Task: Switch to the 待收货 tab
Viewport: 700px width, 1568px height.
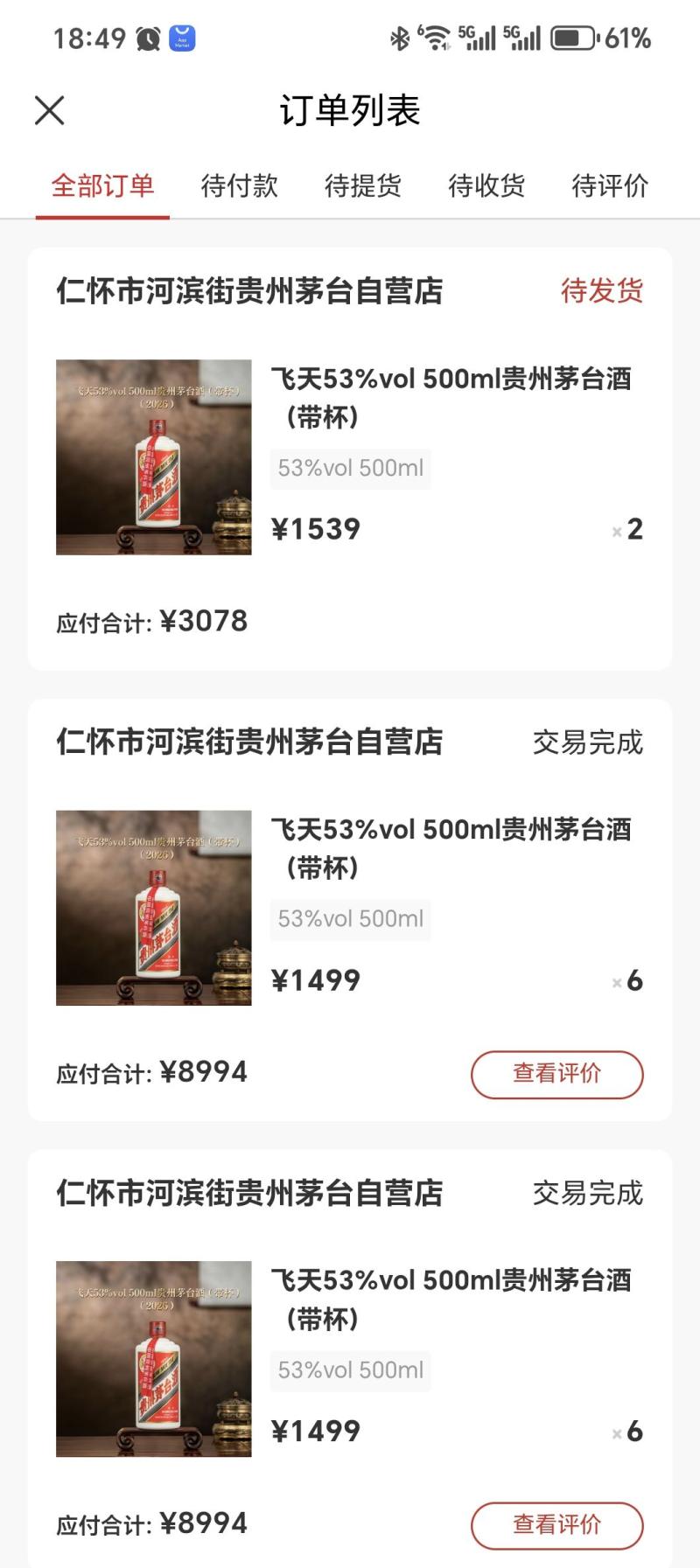Action: coord(486,185)
